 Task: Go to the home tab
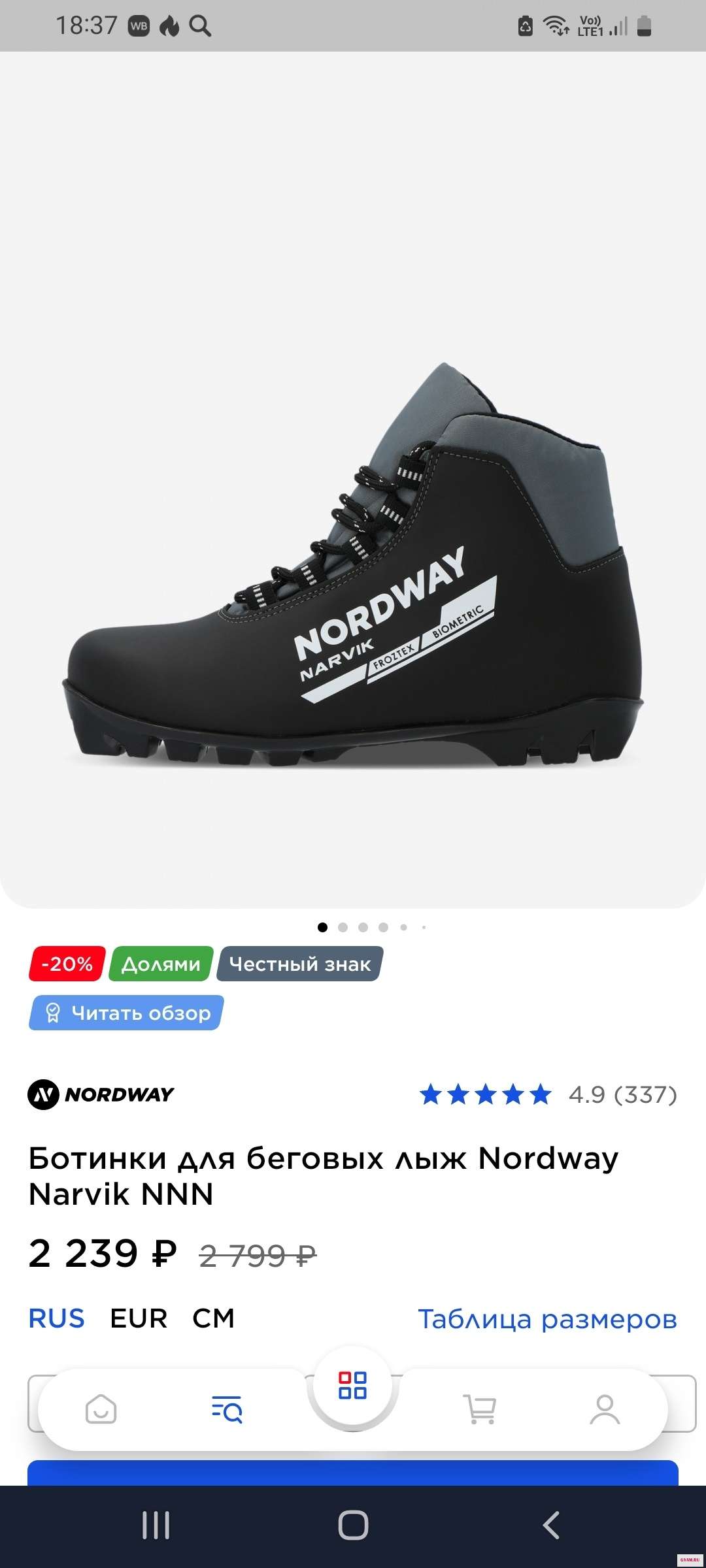[x=101, y=1409]
